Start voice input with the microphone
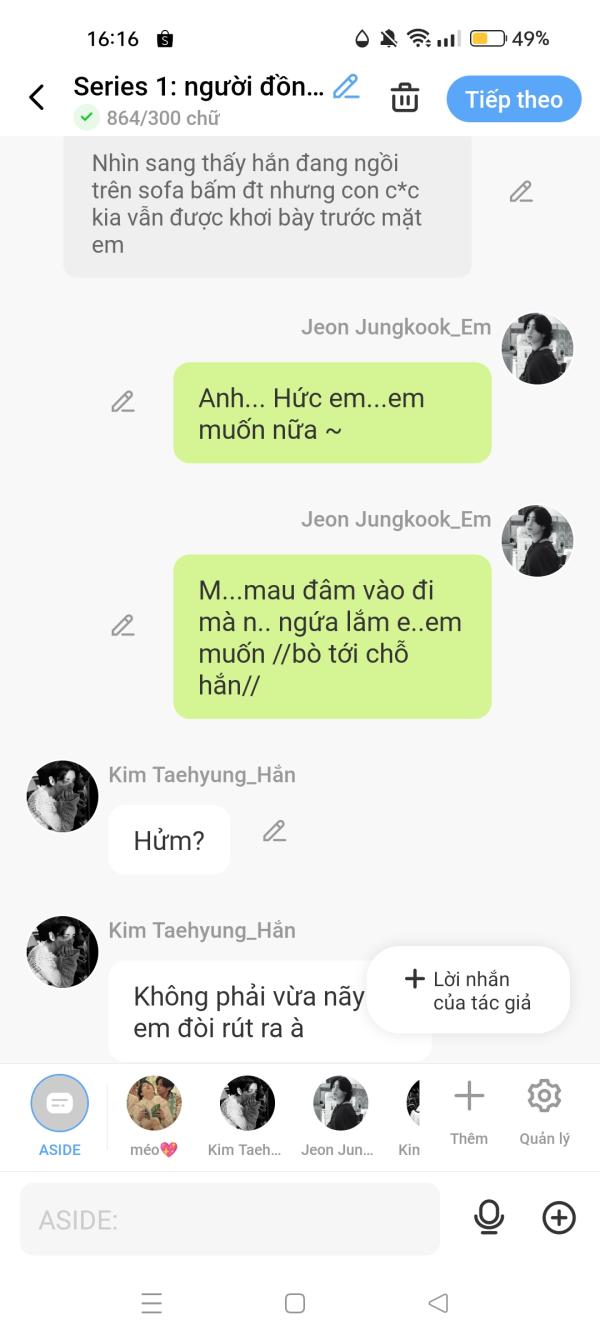This screenshot has height=1340, width=600. tap(489, 1217)
